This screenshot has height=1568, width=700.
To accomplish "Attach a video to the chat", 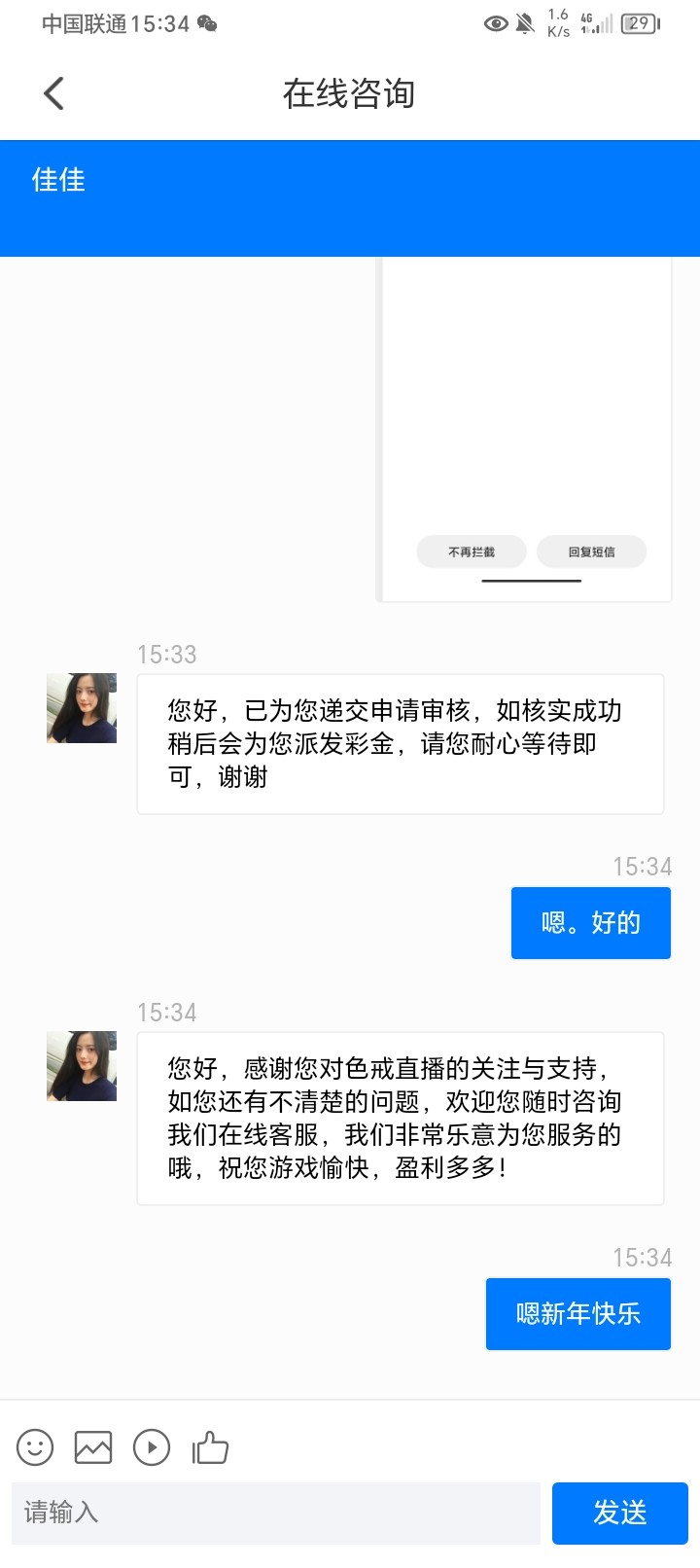I will coord(152,1447).
